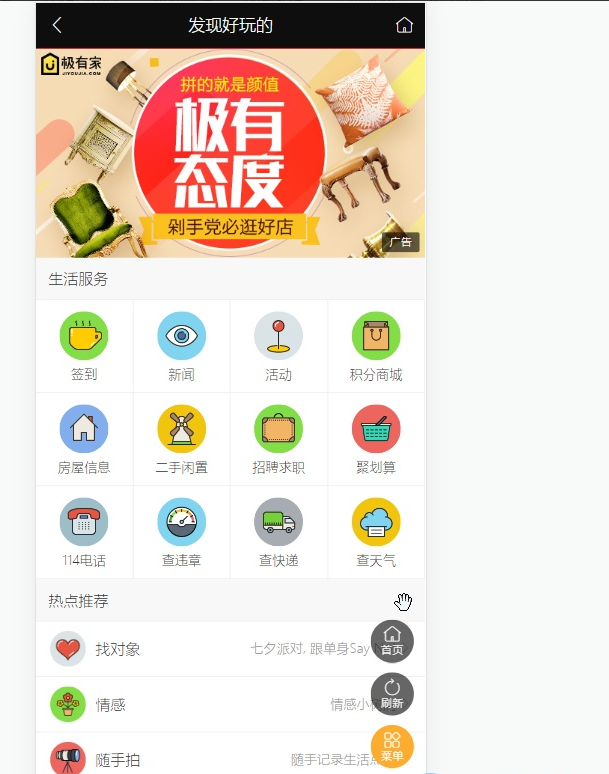Viewport: 609px width, 774px height.
Task: Open 活动 activities service
Action: pos(278,346)
